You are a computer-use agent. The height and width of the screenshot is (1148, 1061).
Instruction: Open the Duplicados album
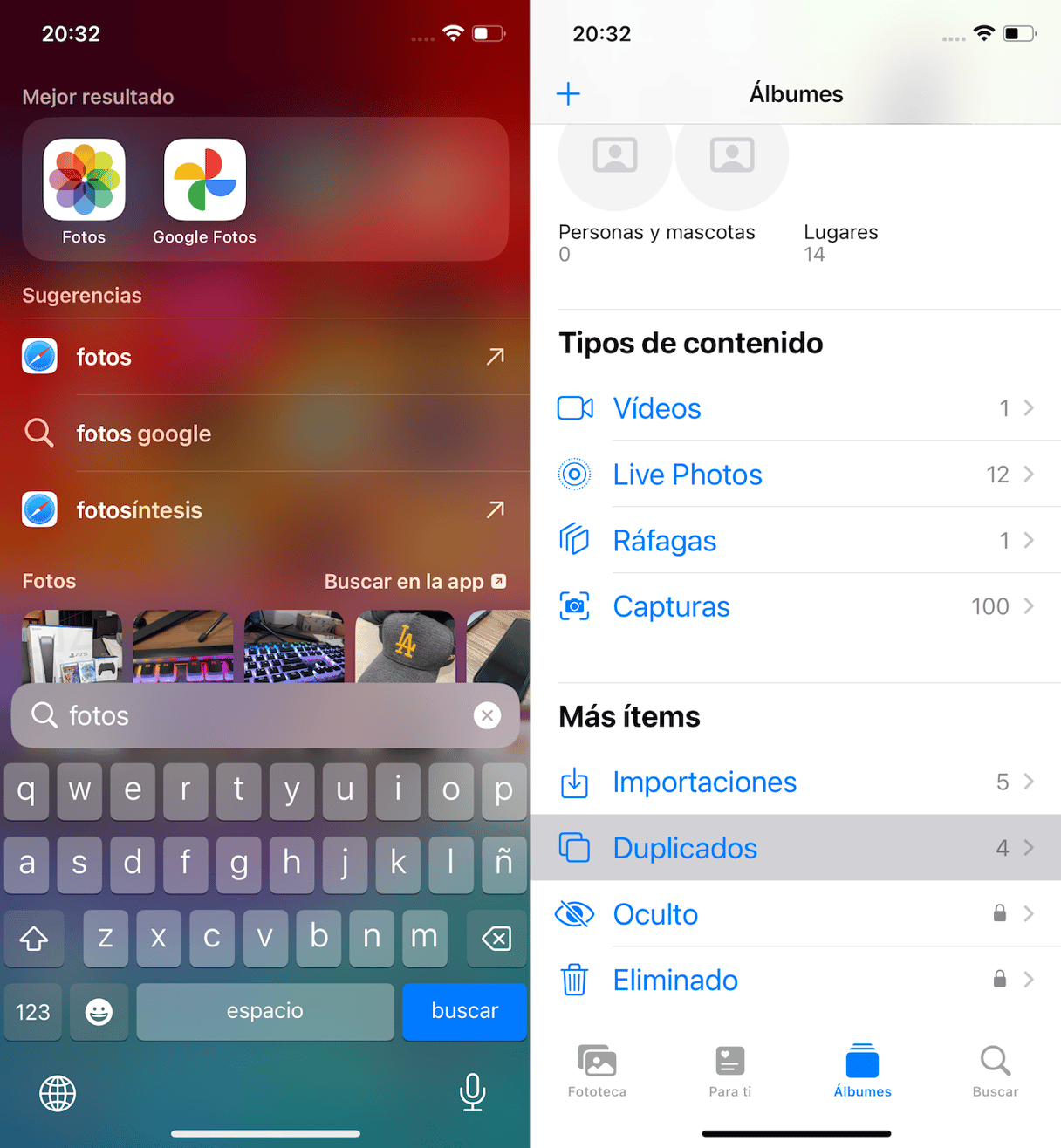point(685,848)
